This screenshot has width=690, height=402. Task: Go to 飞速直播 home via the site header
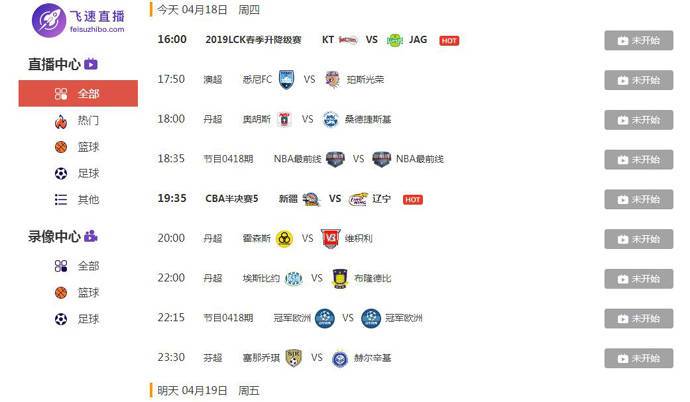[78, 19]
